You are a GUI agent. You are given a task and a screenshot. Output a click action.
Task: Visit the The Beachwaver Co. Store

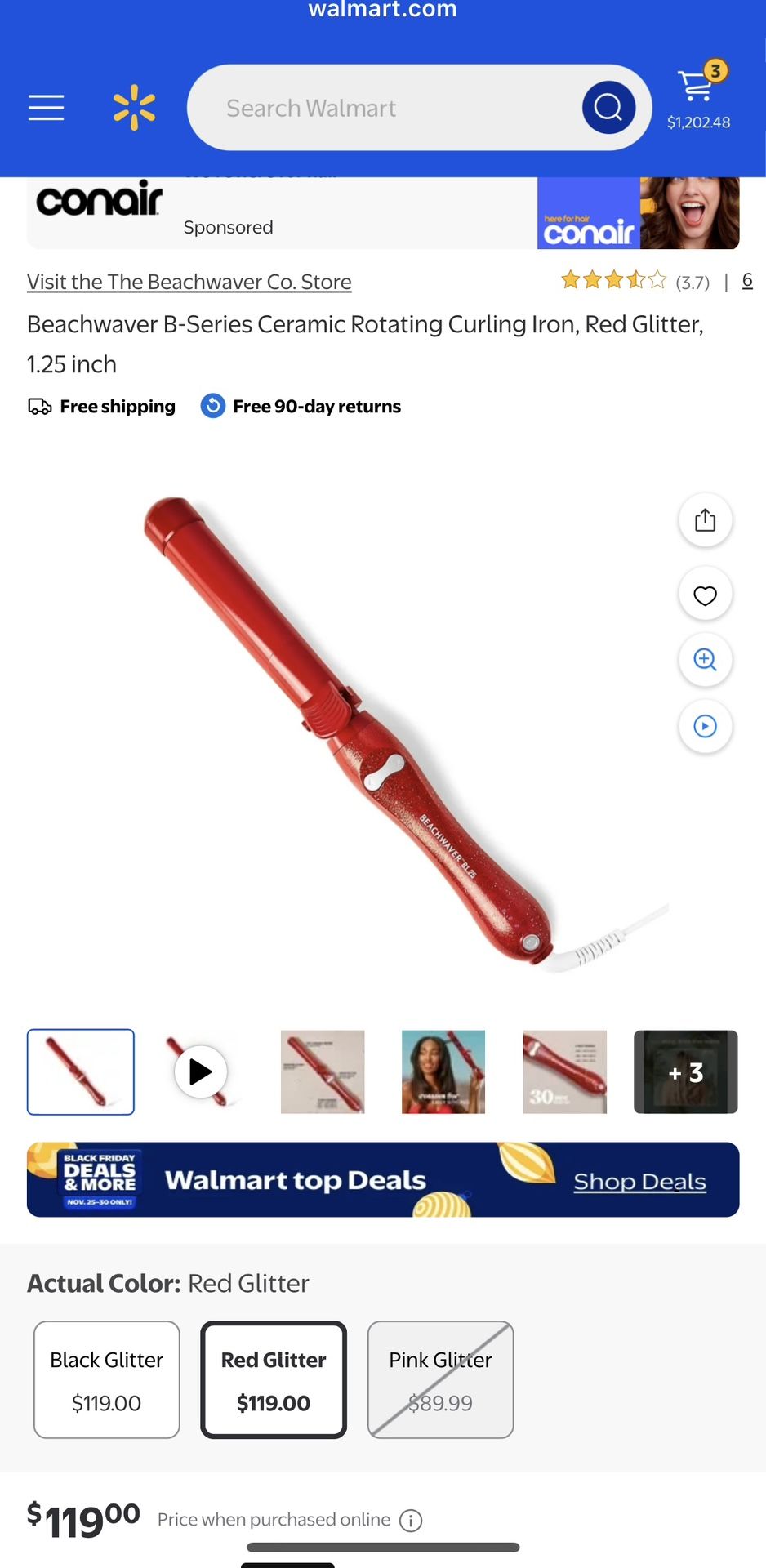tap(189, 281)
